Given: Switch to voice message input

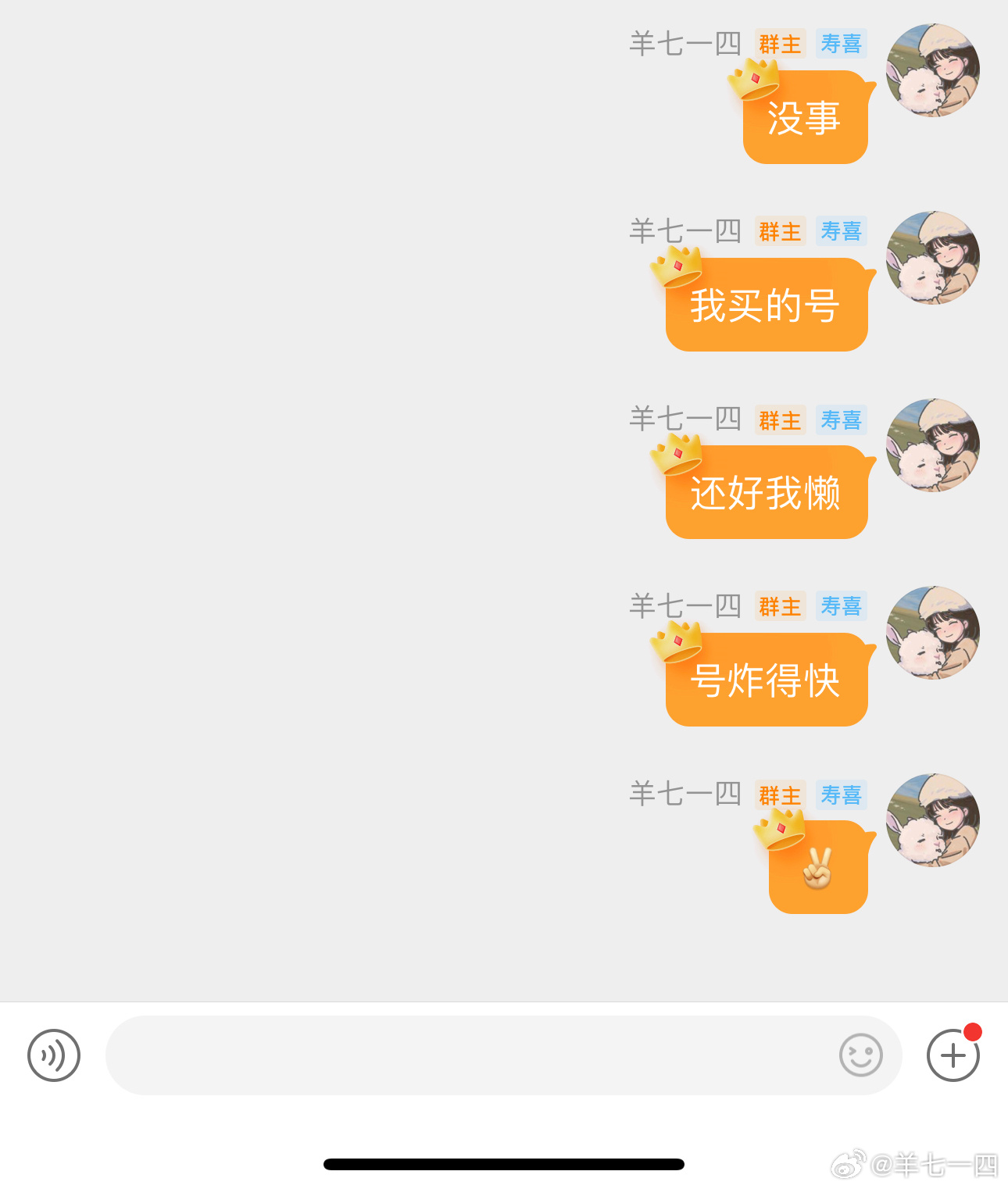Looking at the screenshot, I should coord(54,1055).
